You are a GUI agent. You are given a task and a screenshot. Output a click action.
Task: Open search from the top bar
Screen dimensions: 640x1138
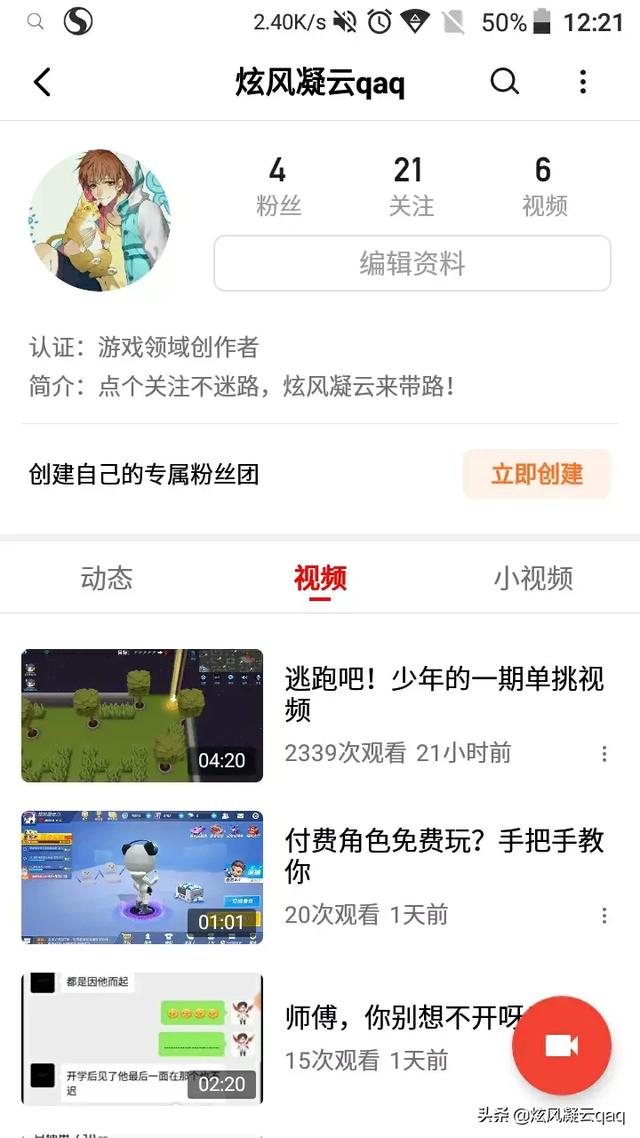pos(505,82)
